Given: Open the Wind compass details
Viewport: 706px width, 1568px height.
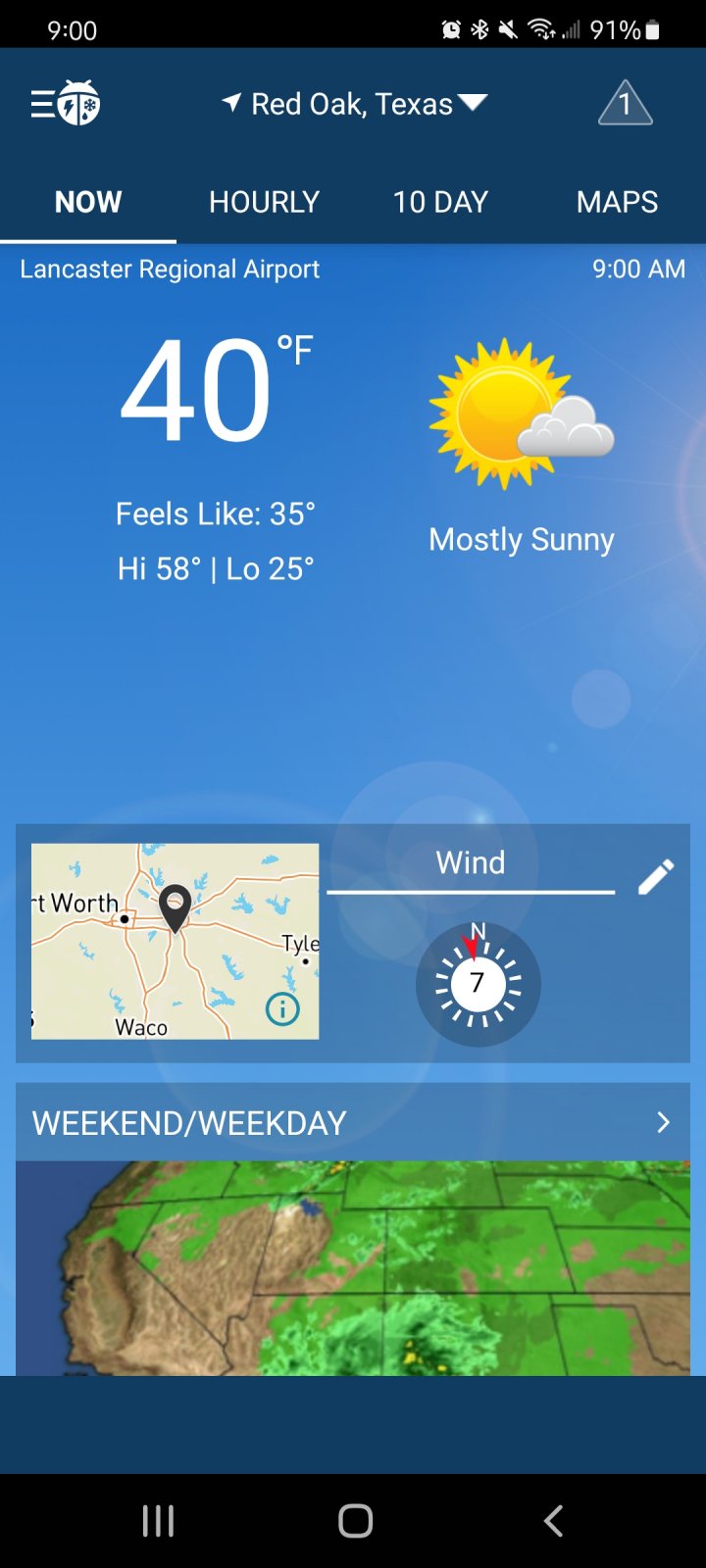Looking at the screenshot, I should [478, 983].
